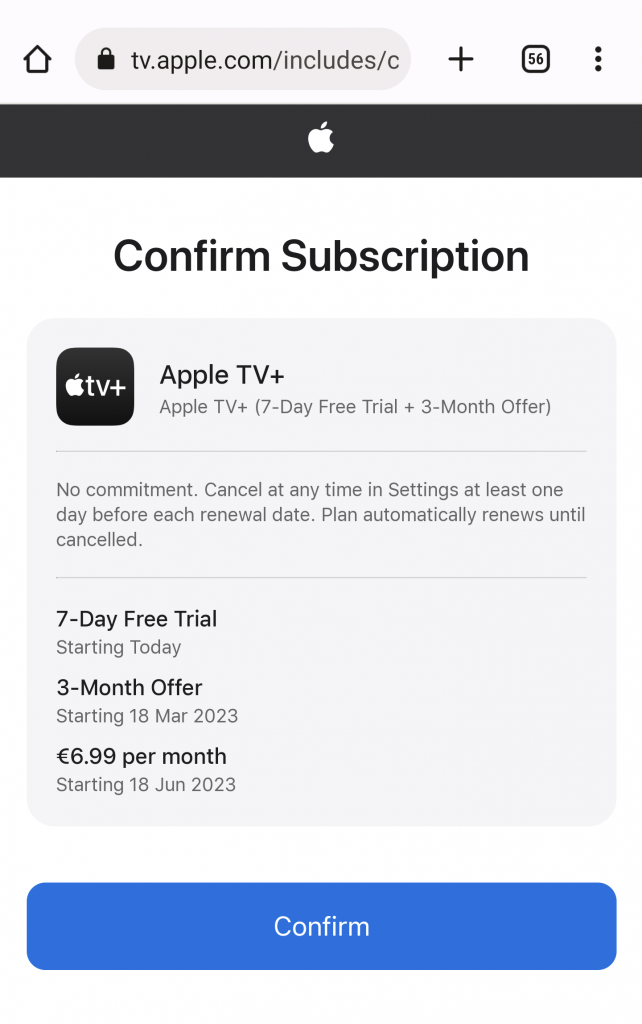Viewport: 642px width, 1024px height.
Task: Confirm the Apple TV+ subscription
Action: pos(321,926)
